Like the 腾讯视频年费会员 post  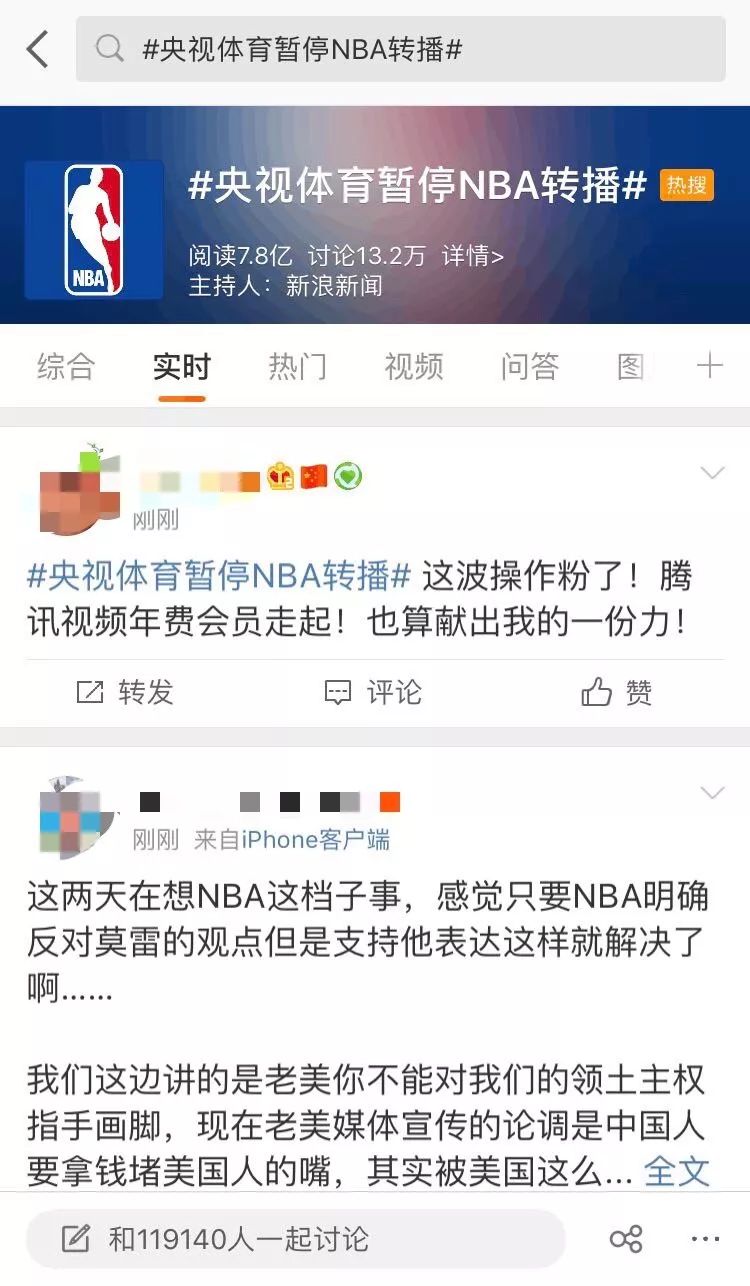pos(617,692)
